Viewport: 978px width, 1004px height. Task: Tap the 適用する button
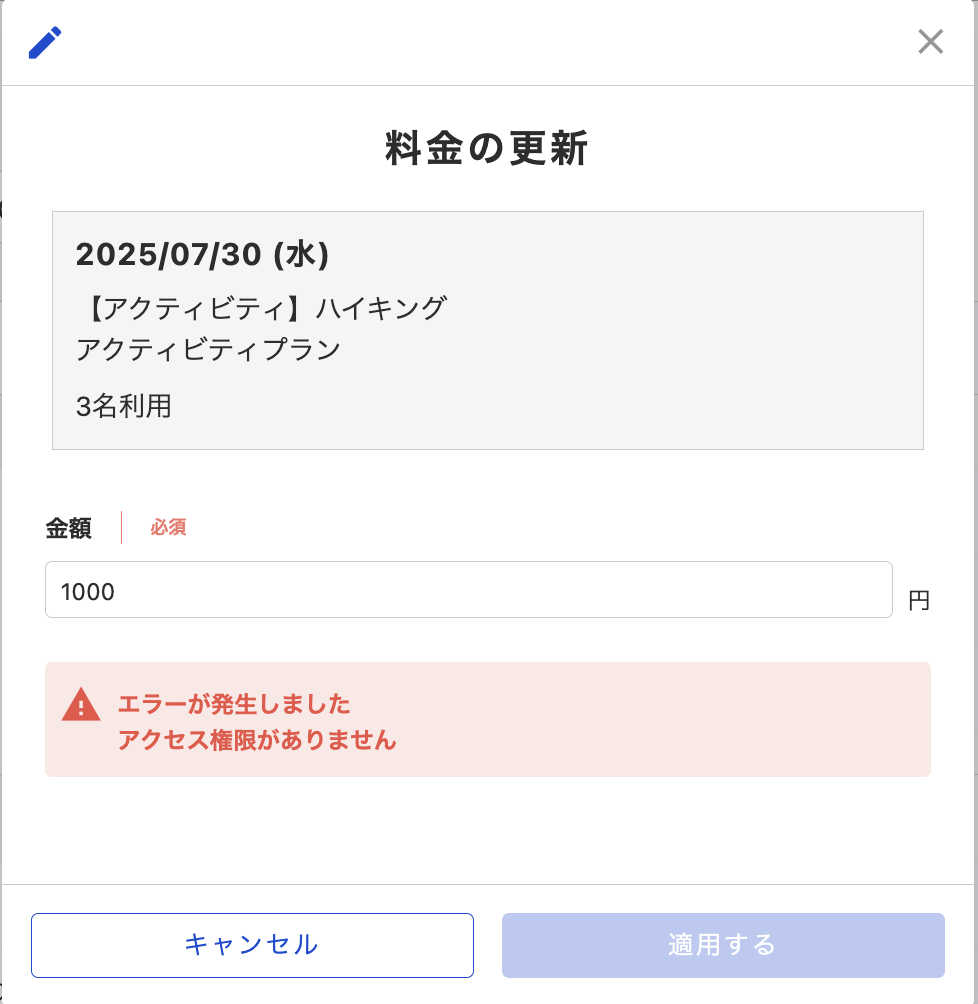(723, 945)
